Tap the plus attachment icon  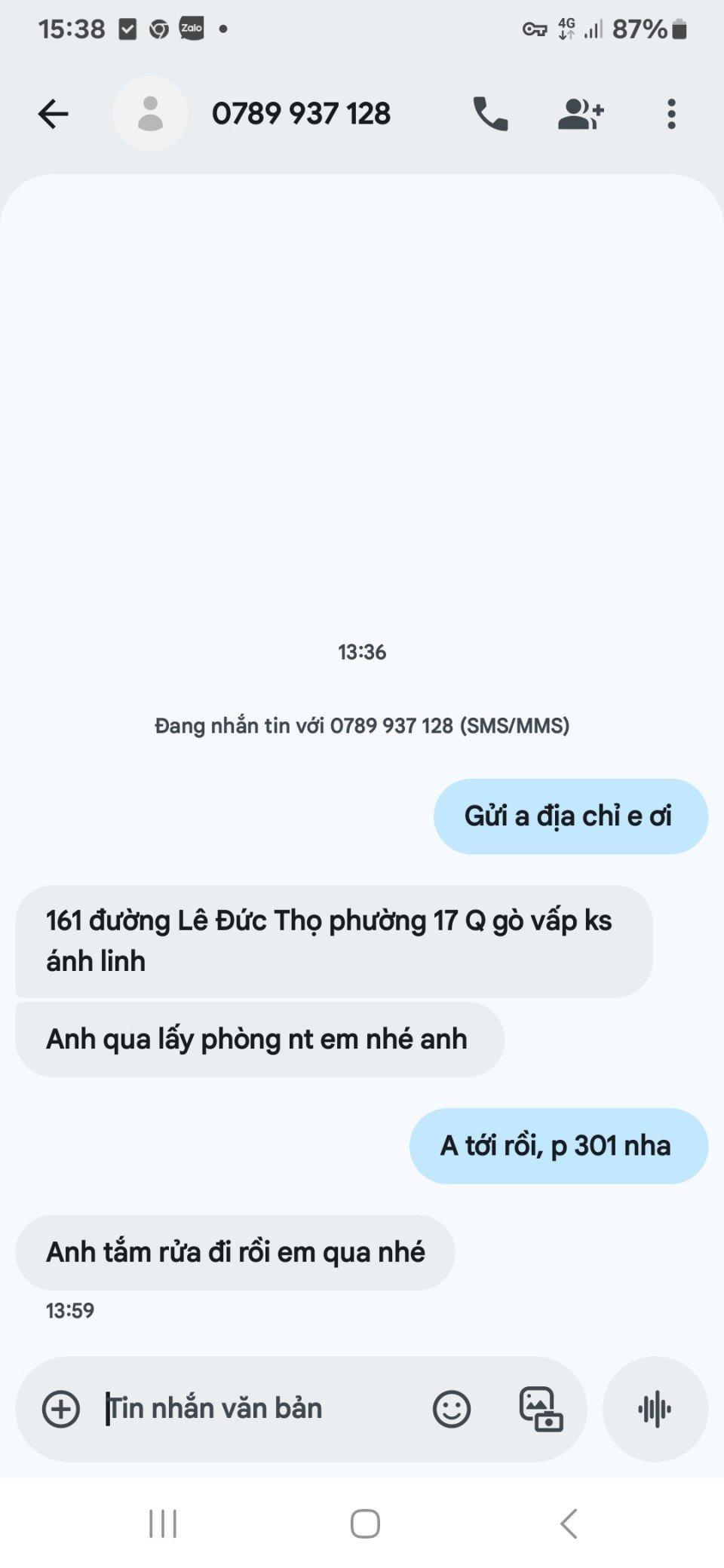[x=61, y=1409]
